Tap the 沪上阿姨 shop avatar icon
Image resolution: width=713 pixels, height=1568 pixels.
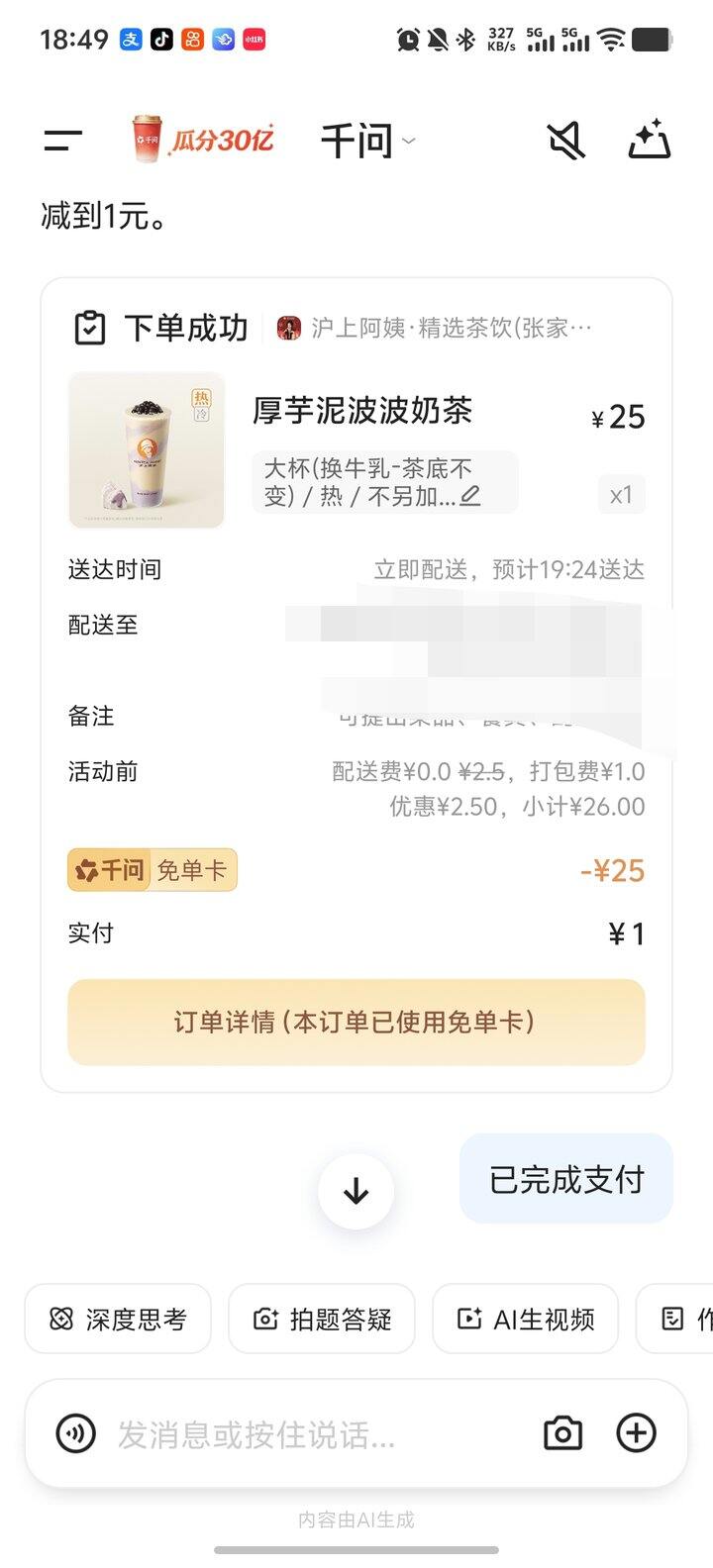(289, 327)
